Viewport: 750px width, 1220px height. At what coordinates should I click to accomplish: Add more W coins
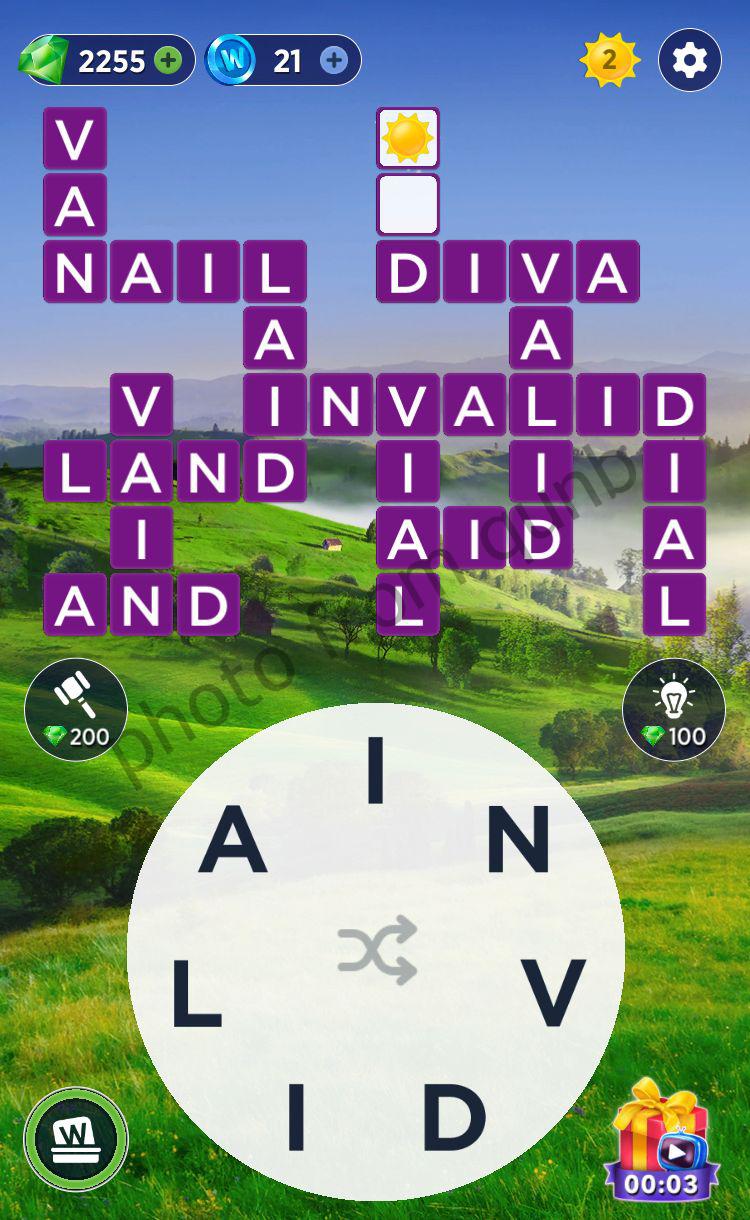pyautogui.click(x=334, y=61)
